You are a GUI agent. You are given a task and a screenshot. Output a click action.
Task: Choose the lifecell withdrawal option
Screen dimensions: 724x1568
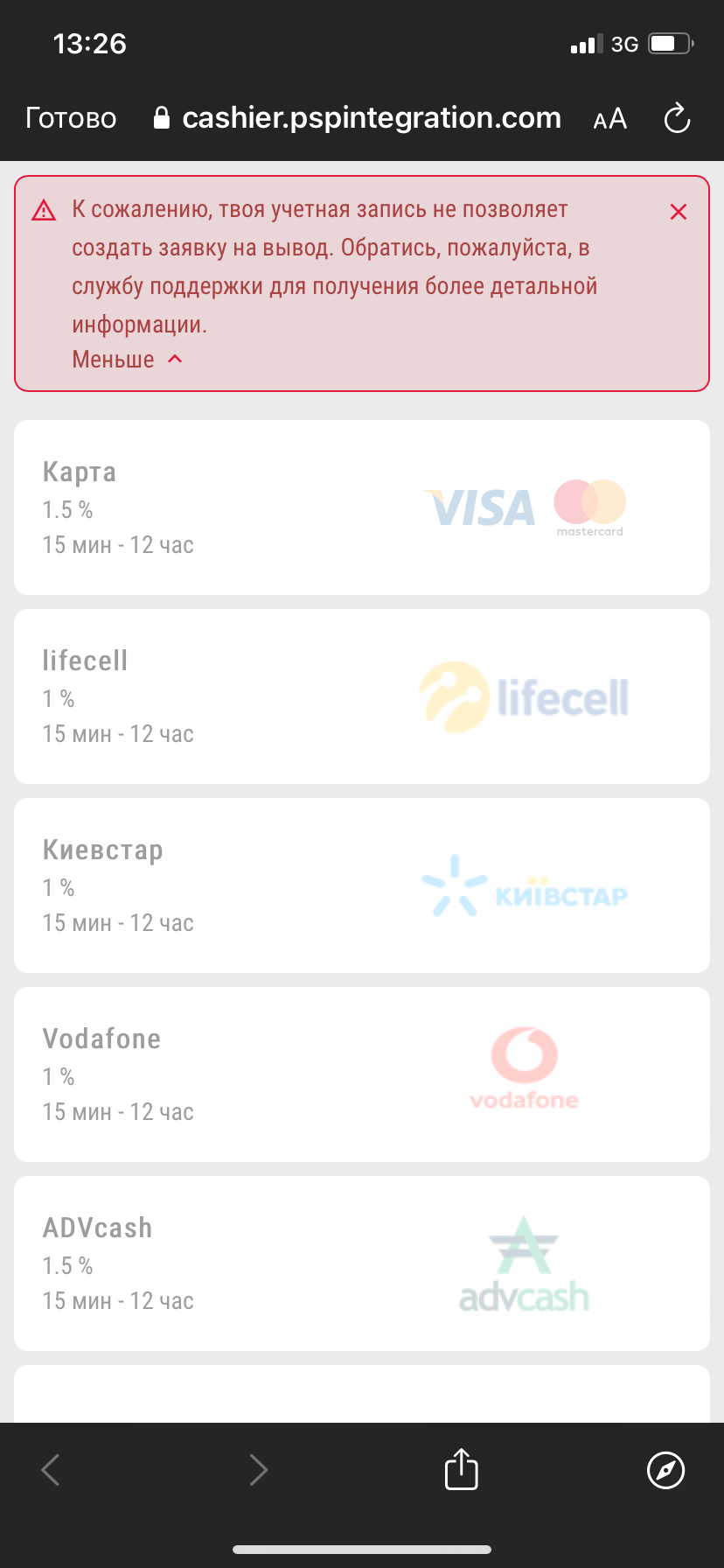362,696
